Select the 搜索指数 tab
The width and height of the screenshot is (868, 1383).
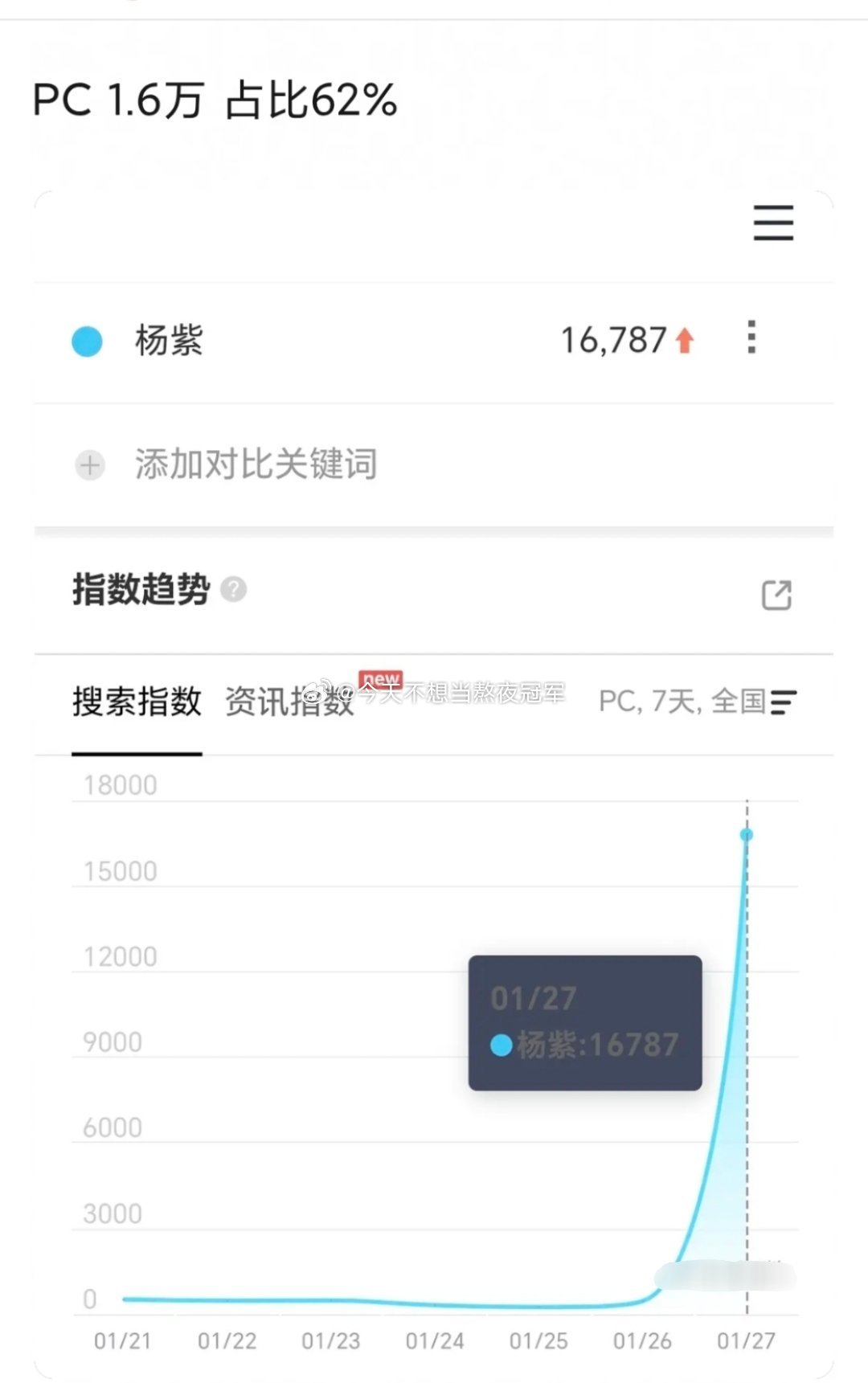point(137,702)
